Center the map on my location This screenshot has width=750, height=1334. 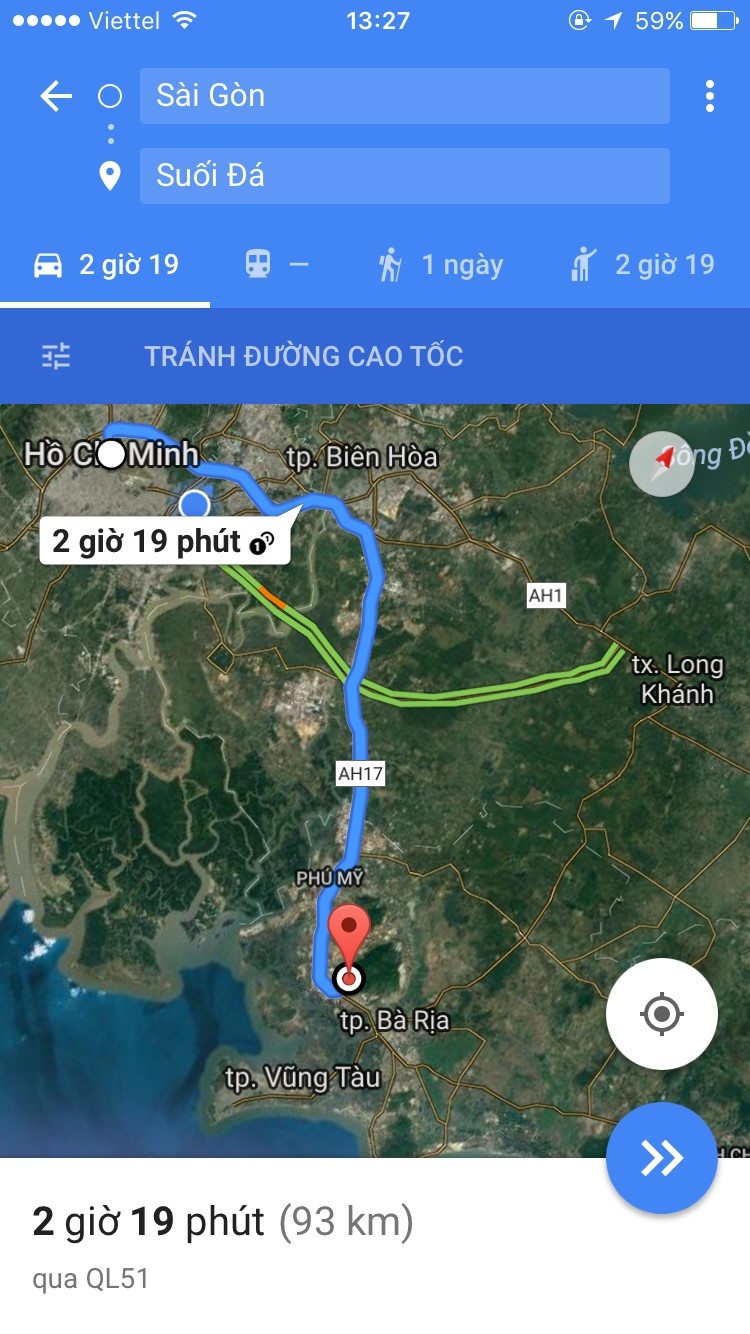(661, 1014)
